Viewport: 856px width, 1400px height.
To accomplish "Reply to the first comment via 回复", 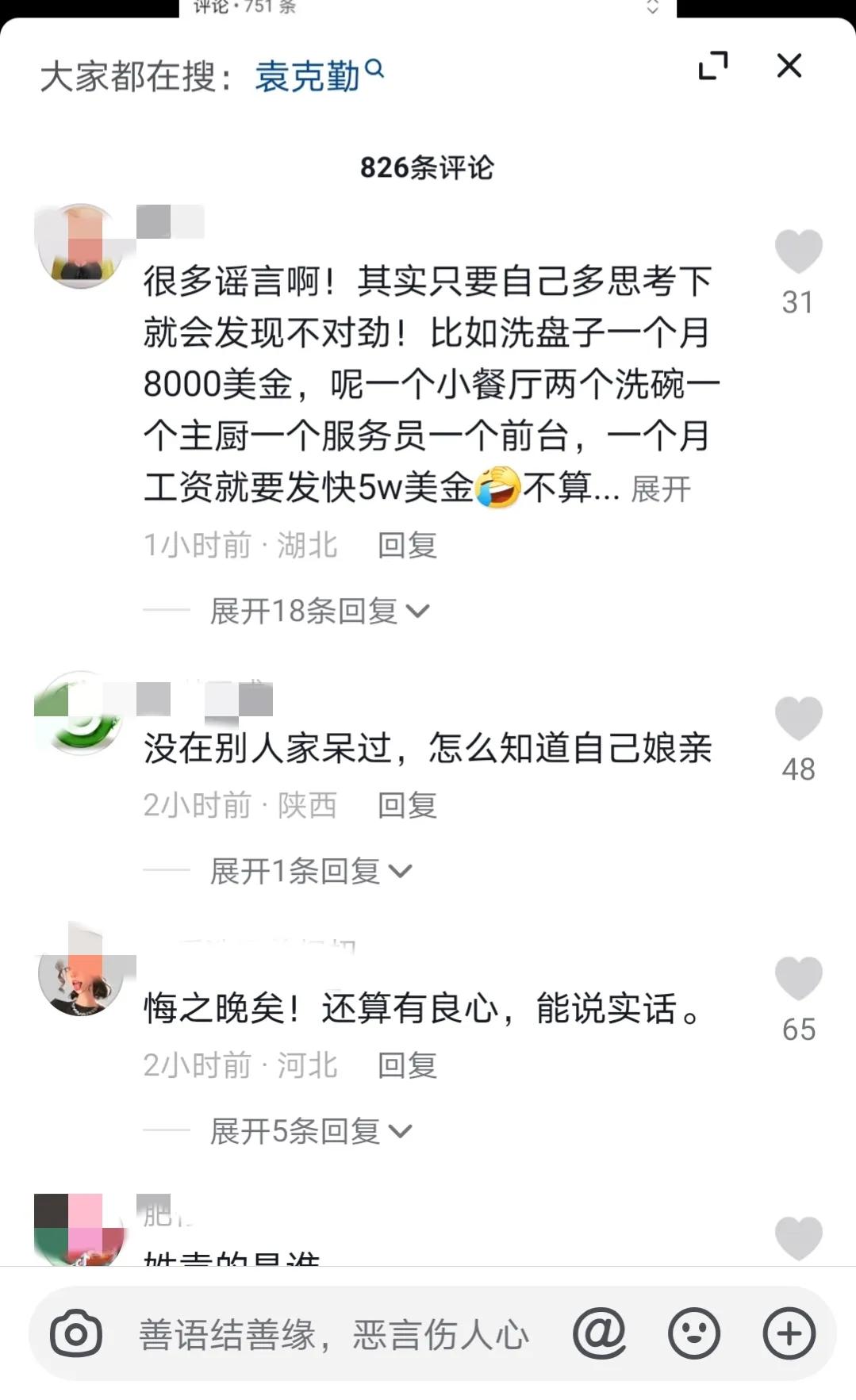I will (406, 545).
